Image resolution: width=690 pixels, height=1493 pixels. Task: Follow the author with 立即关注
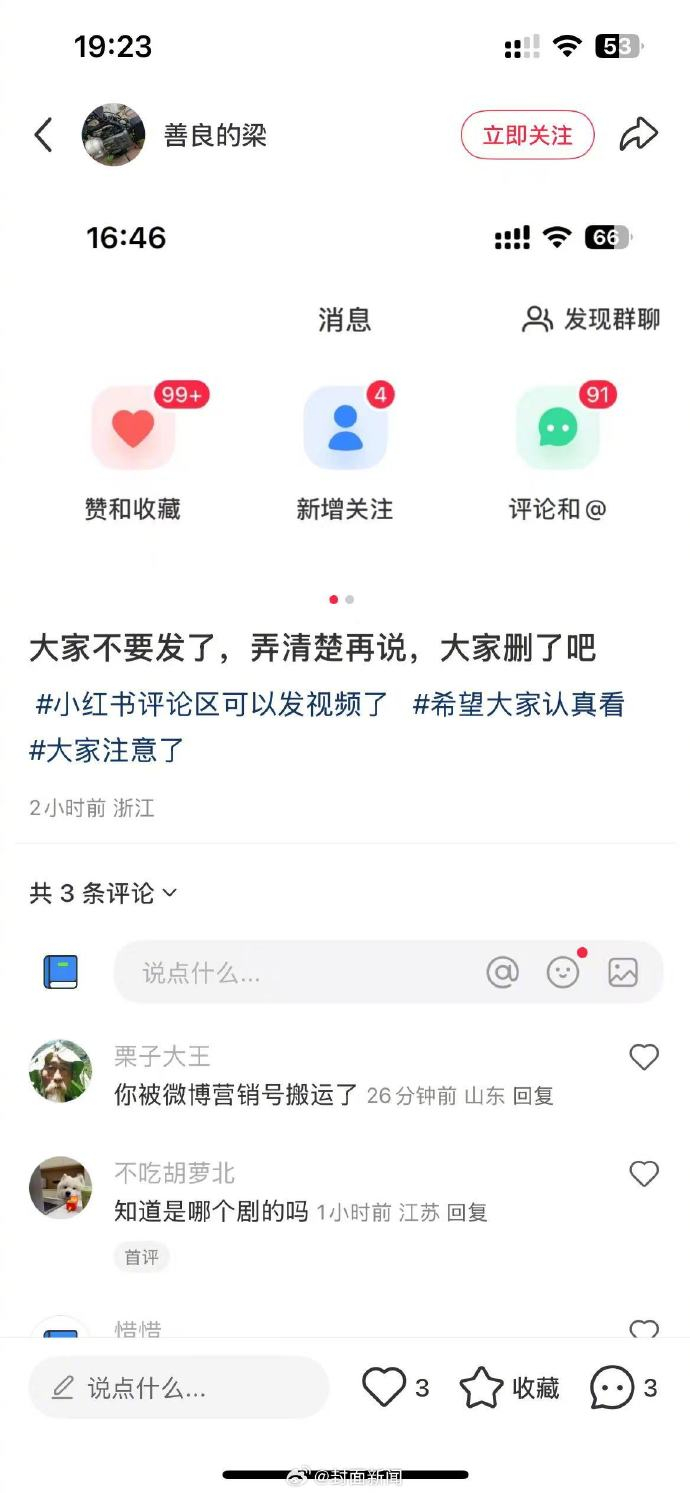point(527,135)
